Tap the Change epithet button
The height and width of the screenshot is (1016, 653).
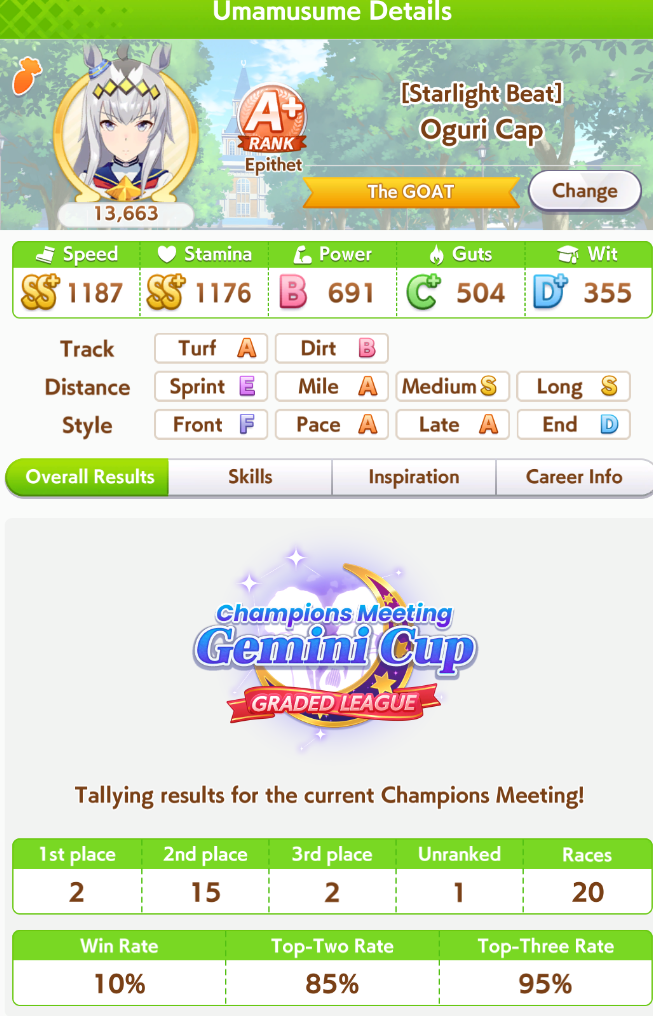tap(584, 190)
